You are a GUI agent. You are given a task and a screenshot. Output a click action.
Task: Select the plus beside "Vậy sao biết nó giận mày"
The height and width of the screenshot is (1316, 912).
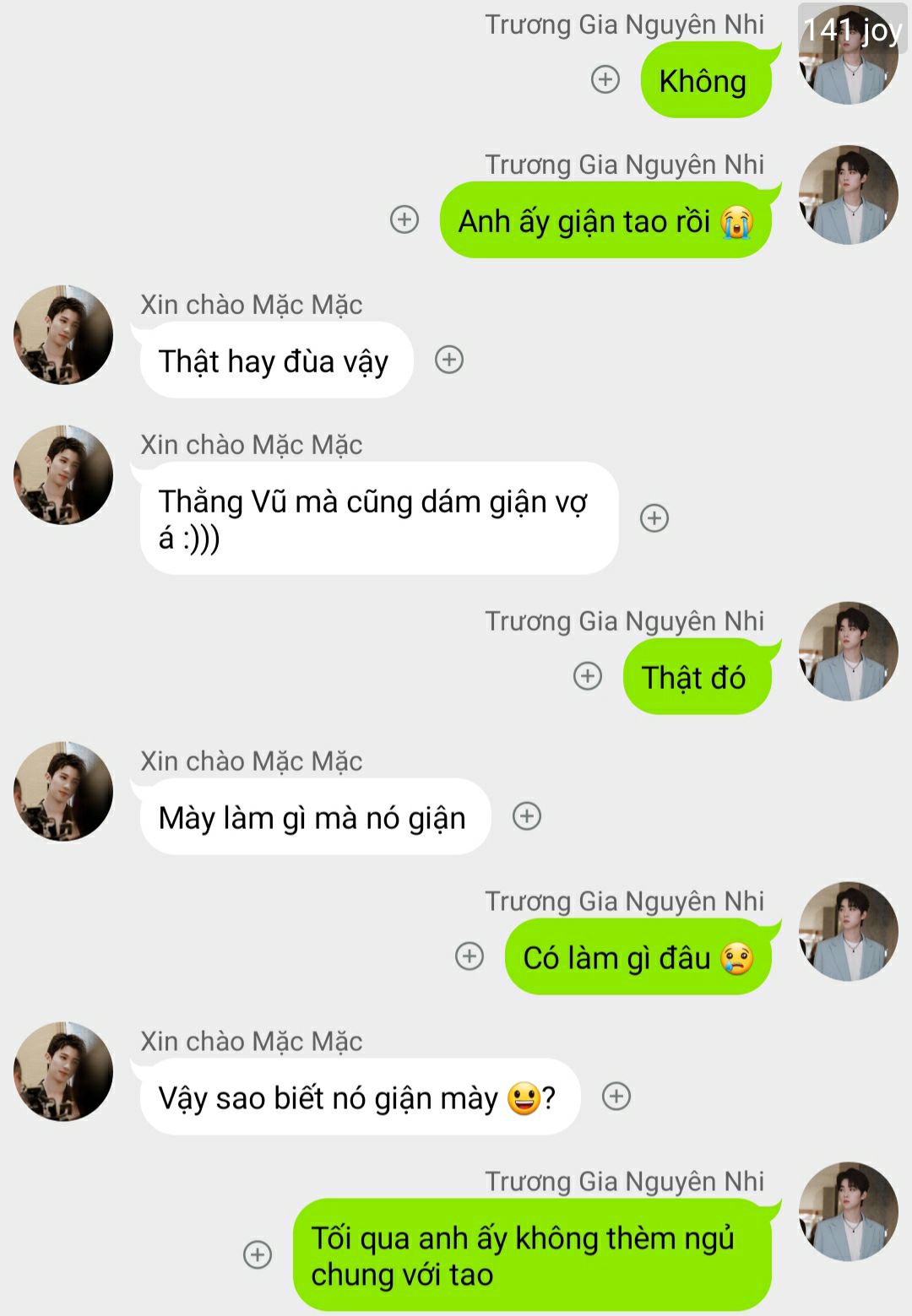(616, 1096)
